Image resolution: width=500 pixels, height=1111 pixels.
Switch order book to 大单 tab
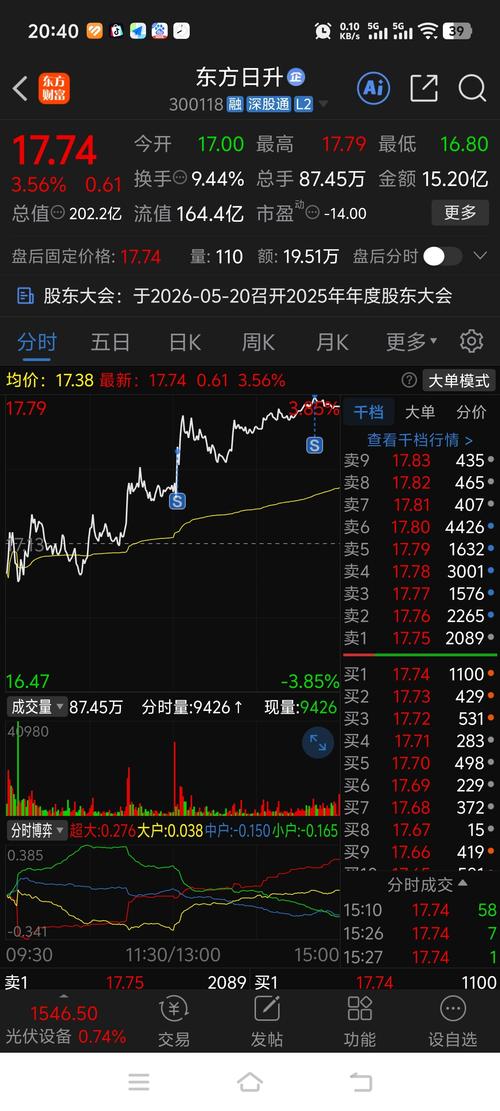420,412
